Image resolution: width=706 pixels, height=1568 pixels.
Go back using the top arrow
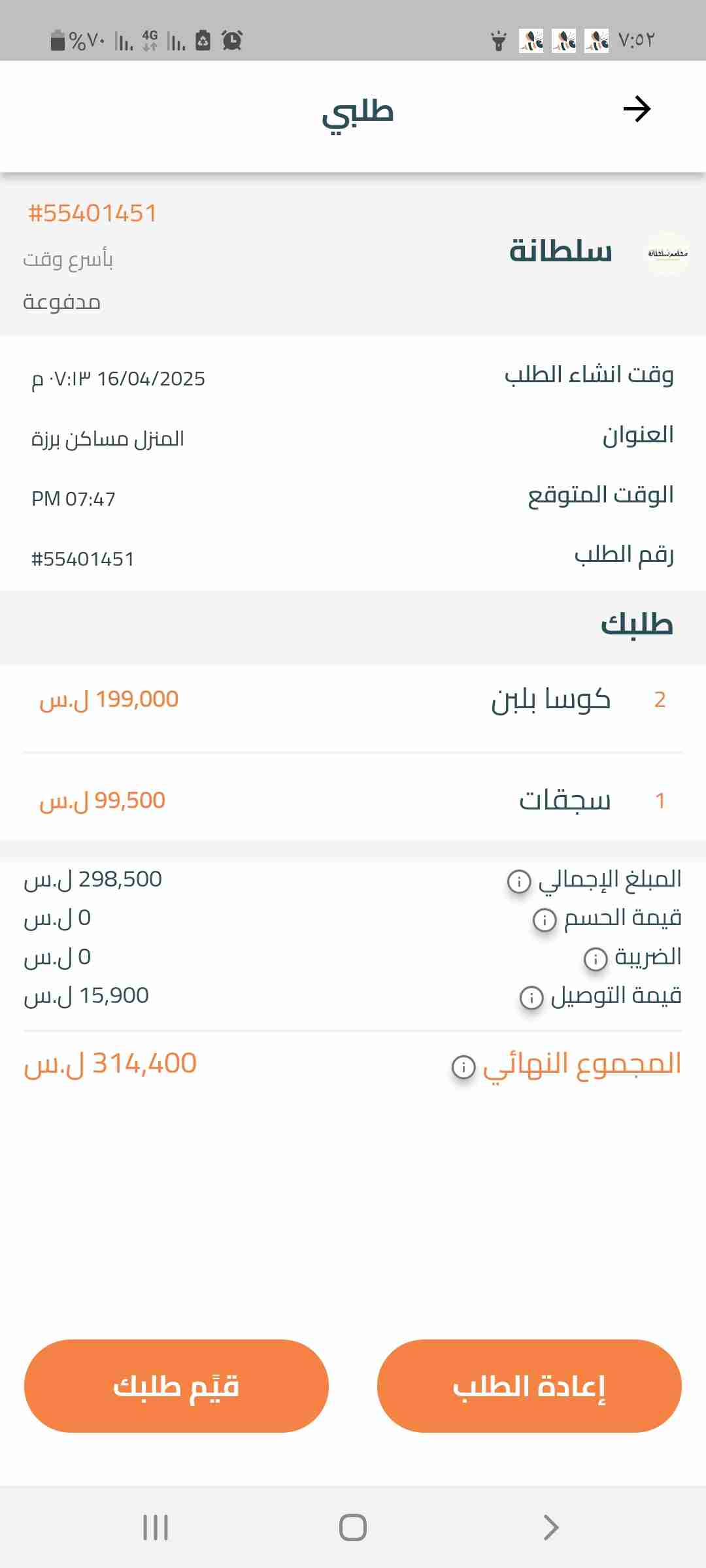pyautogui.click(x=637, y=109)
